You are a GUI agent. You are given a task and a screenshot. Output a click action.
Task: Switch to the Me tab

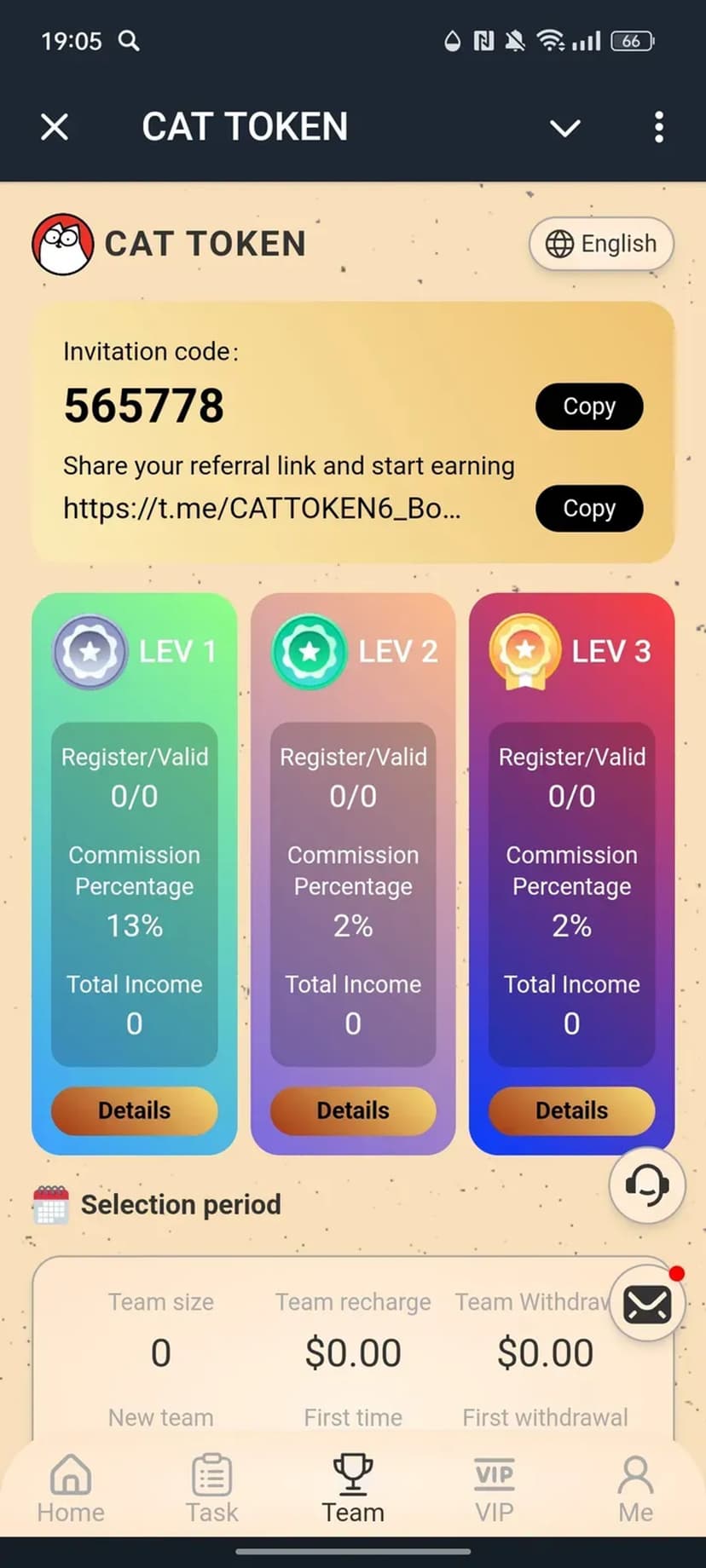tap(635, 1488)
